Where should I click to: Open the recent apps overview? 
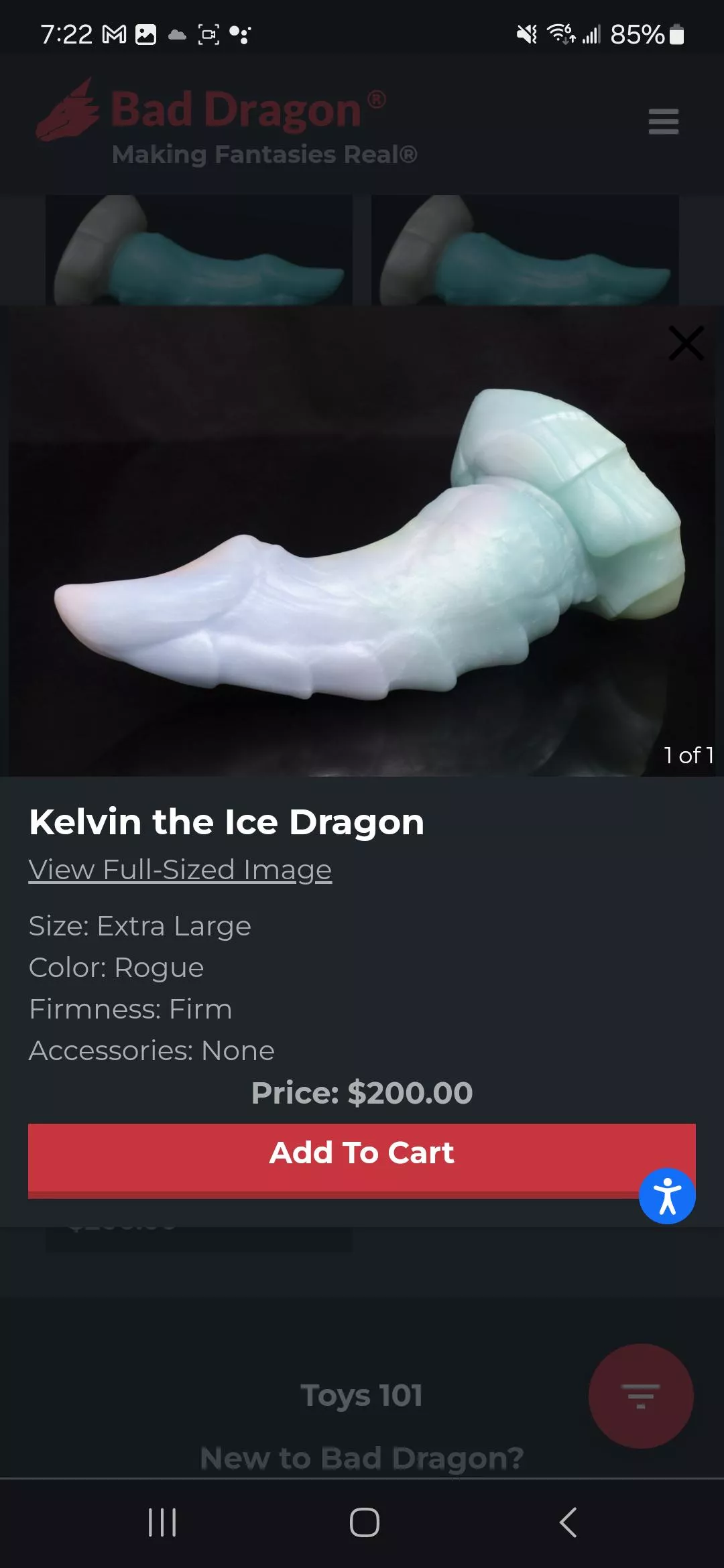162,1522
